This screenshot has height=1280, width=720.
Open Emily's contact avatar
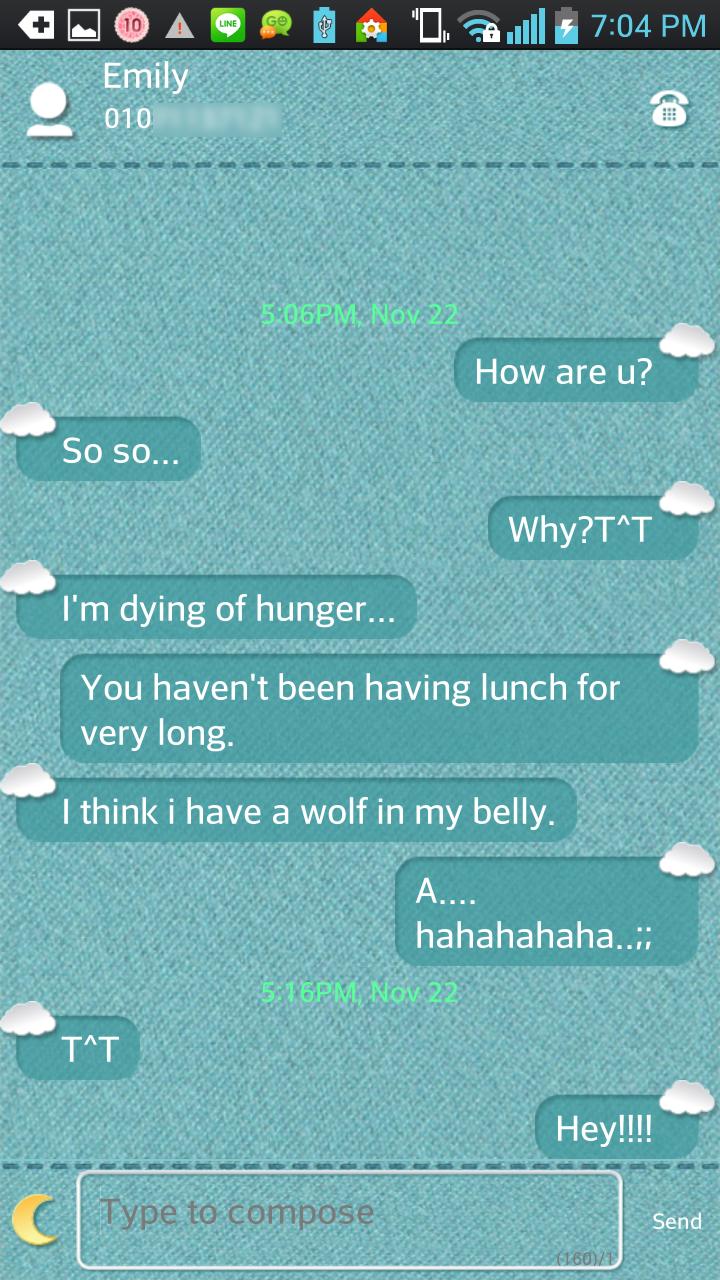48,105
